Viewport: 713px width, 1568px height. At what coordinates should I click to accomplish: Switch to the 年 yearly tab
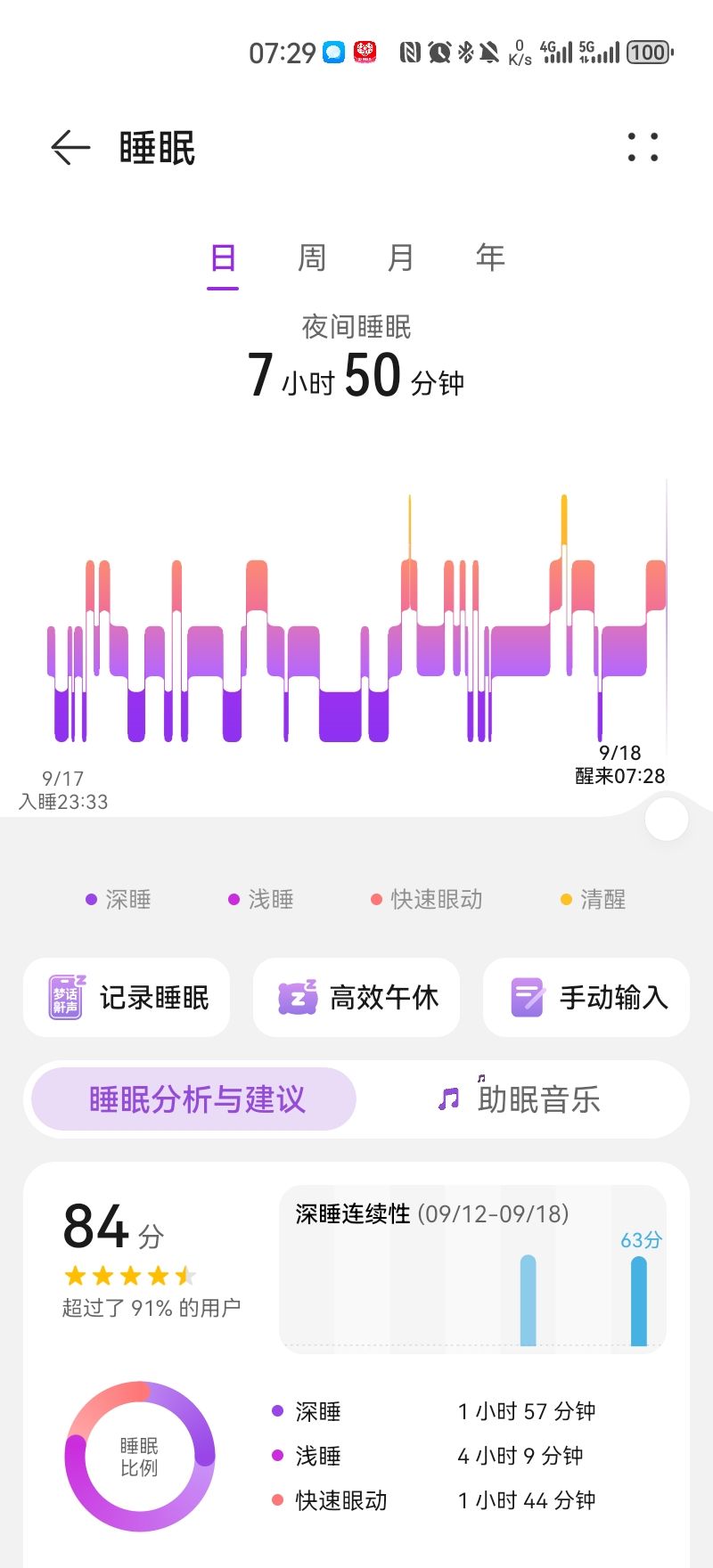point(490,258)
